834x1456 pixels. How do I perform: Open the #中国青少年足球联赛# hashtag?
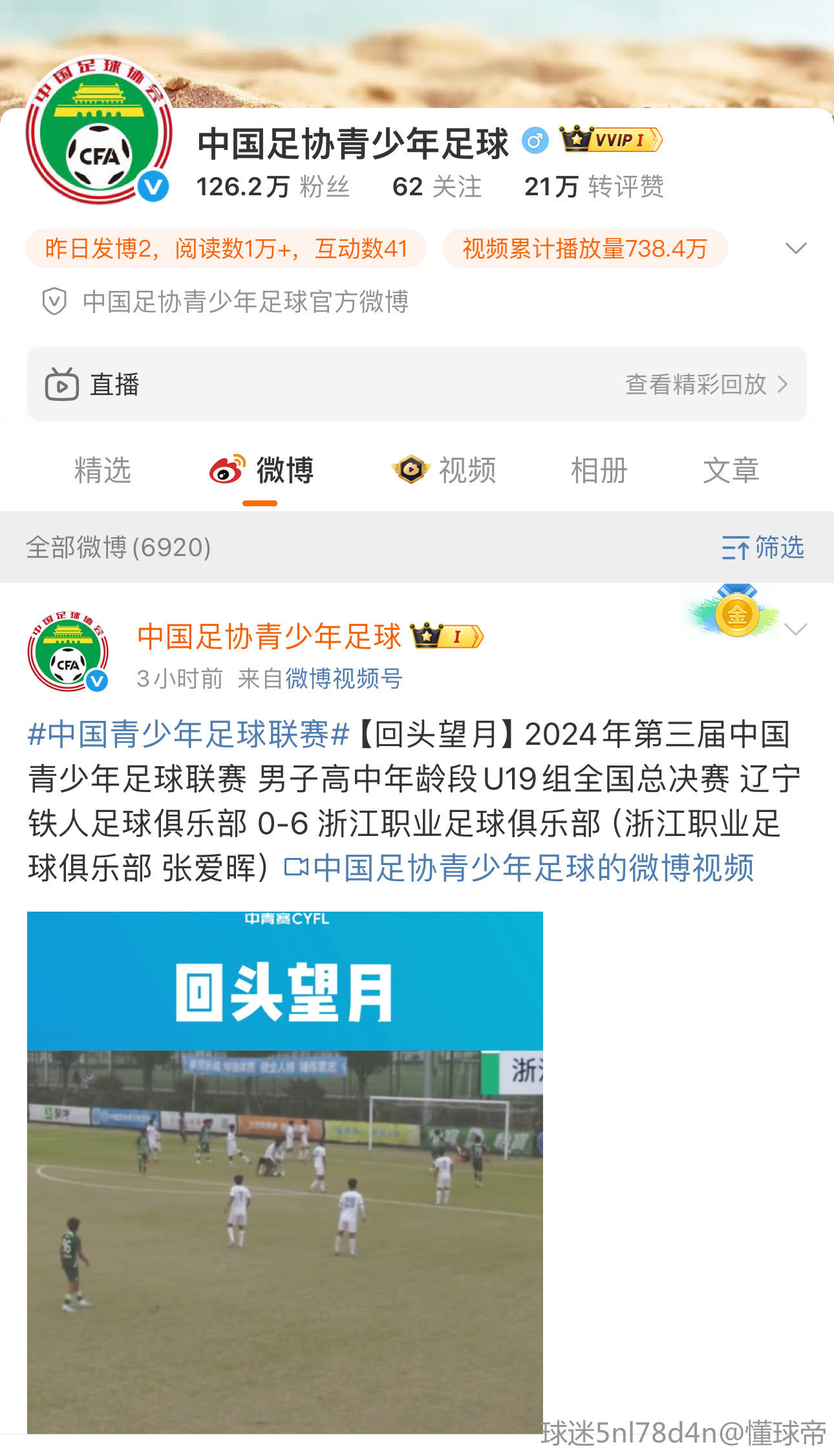pyautogui.click(x=188, y=734)
